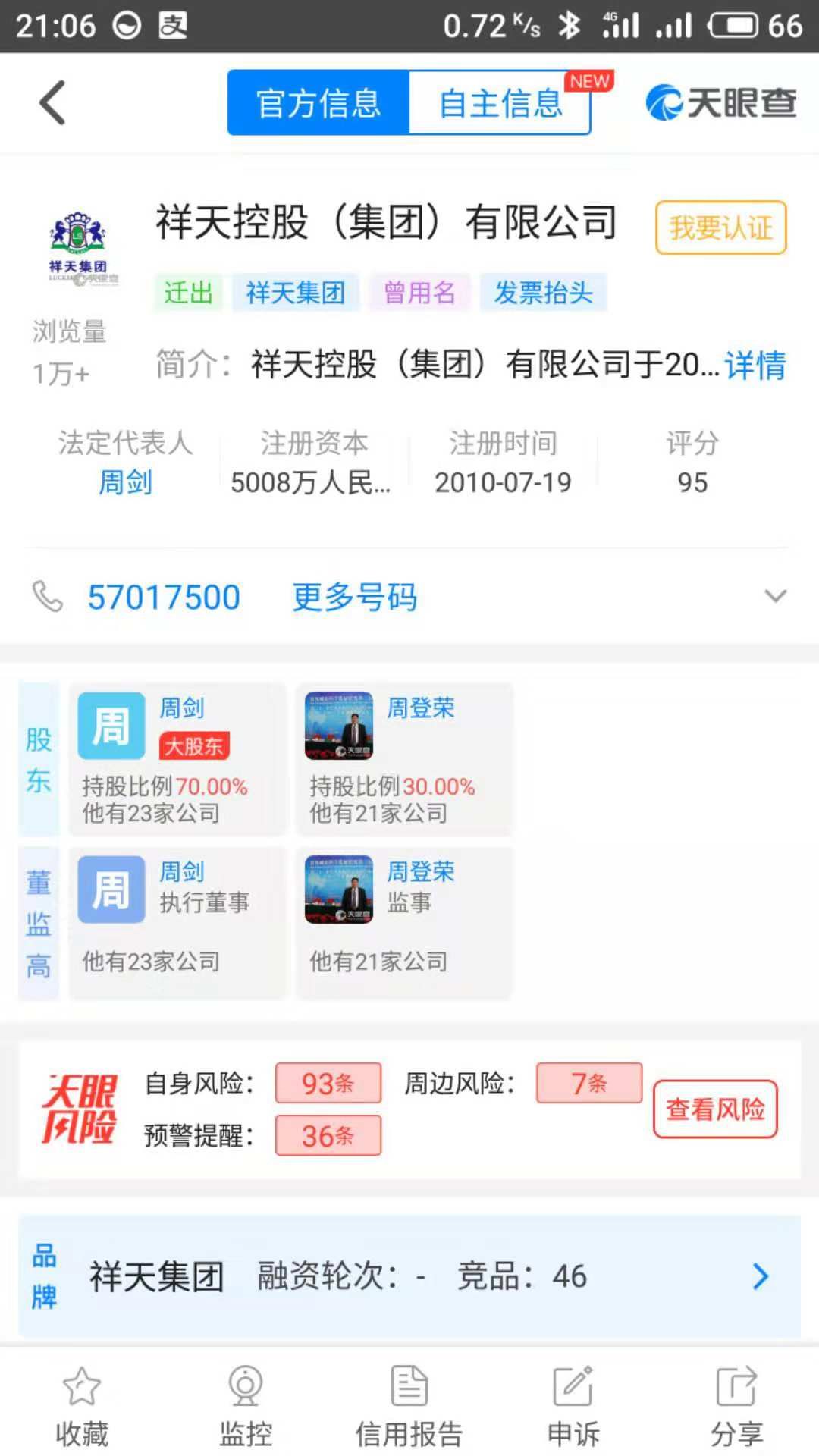The width and height of the screenshot is (819, 1456).
Task: Select the 官方信息 tab
Action: (x=318, y=102)
